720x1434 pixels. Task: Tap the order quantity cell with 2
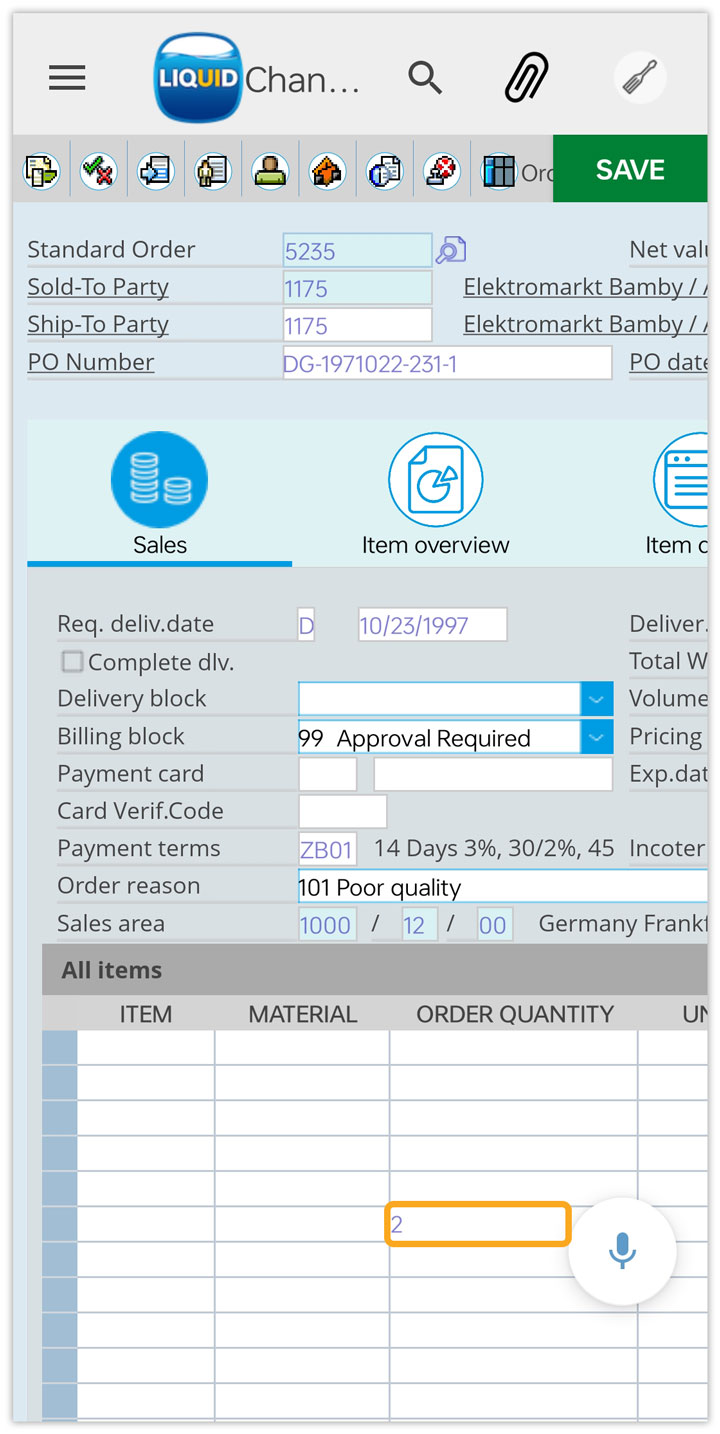[x=477, y=1224]
